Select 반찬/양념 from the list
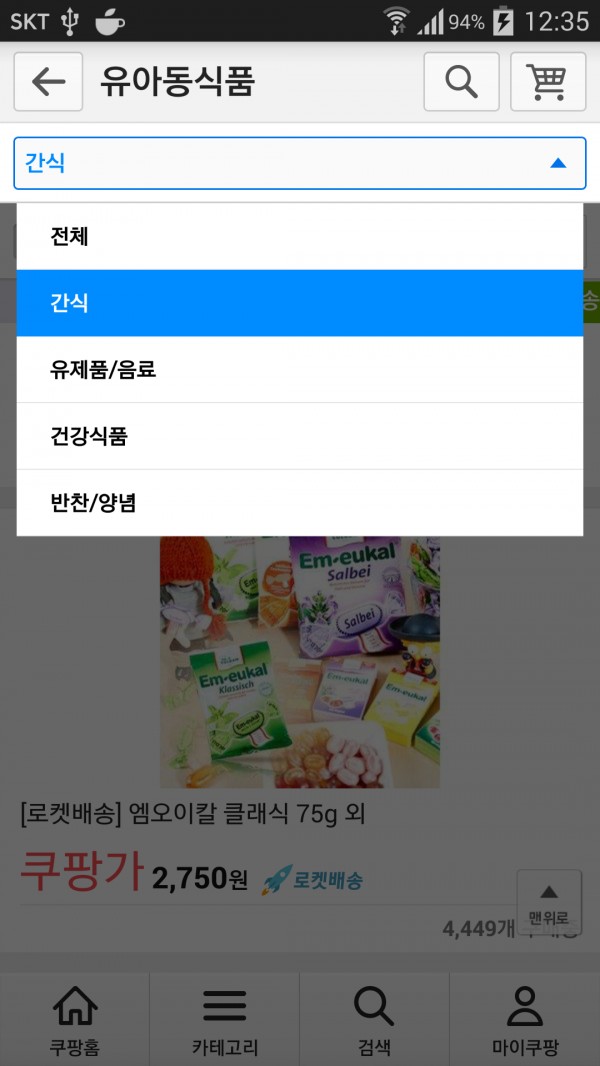This screenshot has width=600, height=1066. coord(299,503)
